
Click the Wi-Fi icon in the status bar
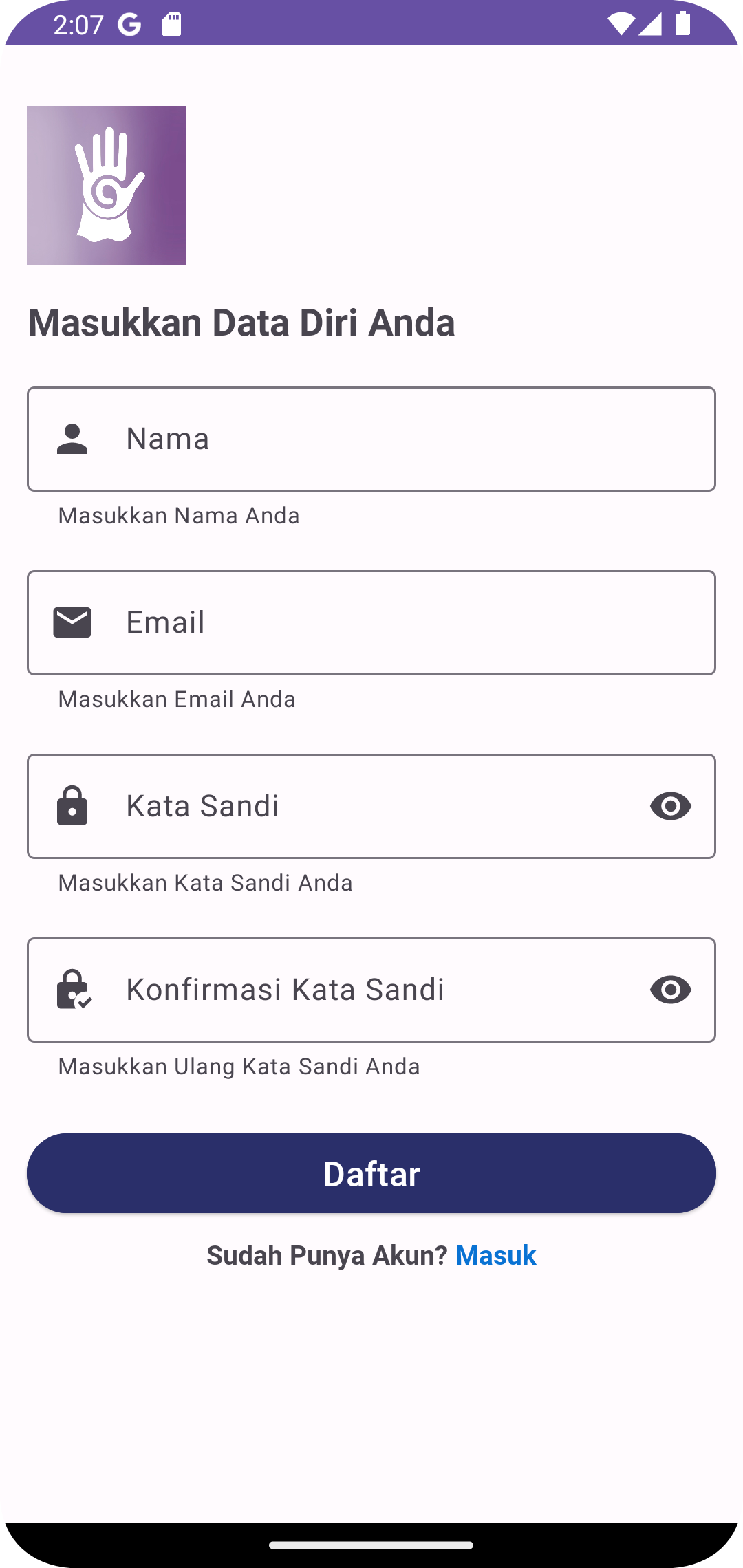pyautogui.click(x=620, y=23)
